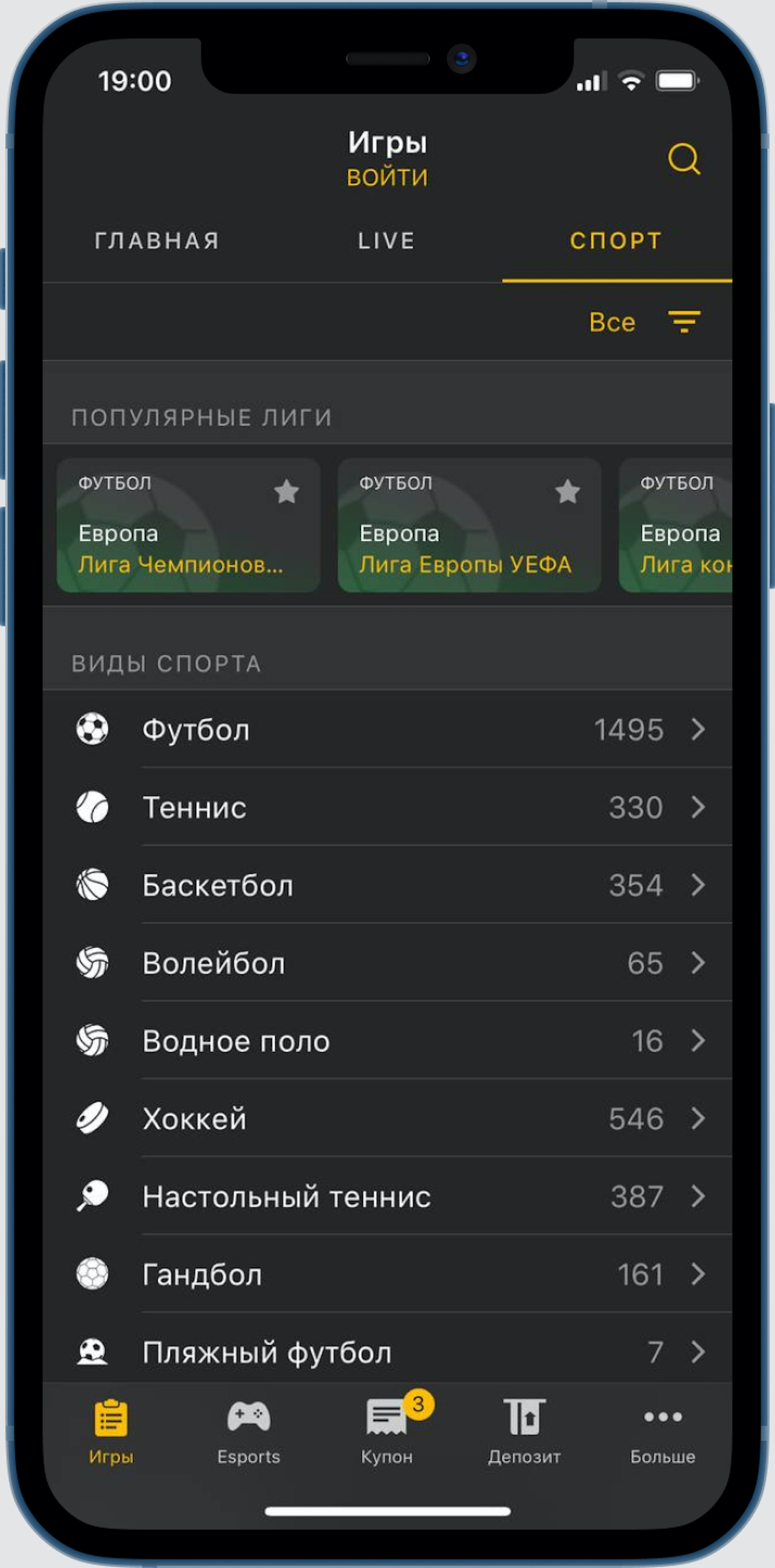Image resolution: width=775 pixels, height=1568 pixels.
Task: Open the search magnifier icon
Action: pos(684,159)
